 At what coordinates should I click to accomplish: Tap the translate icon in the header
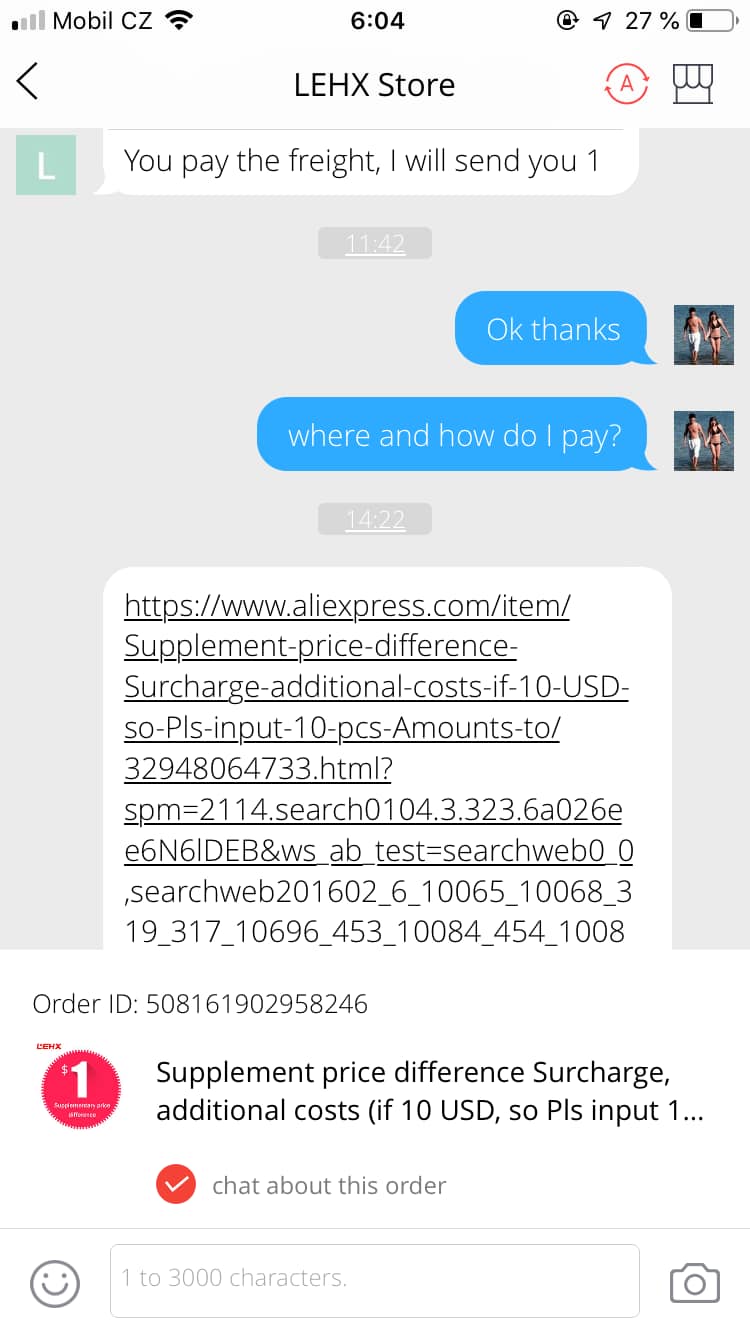[627, 84]
